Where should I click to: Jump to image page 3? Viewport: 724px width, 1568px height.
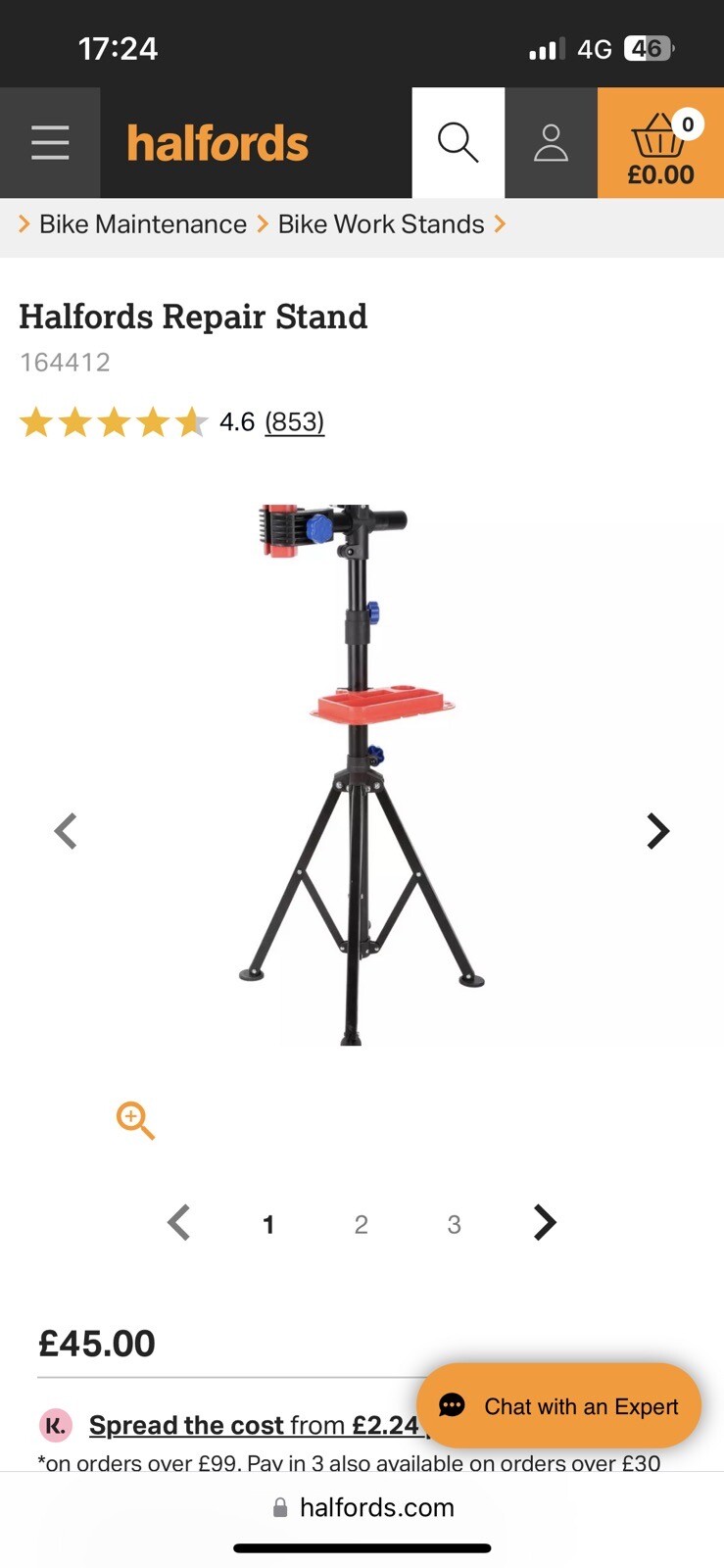(x=454, y=1224)
